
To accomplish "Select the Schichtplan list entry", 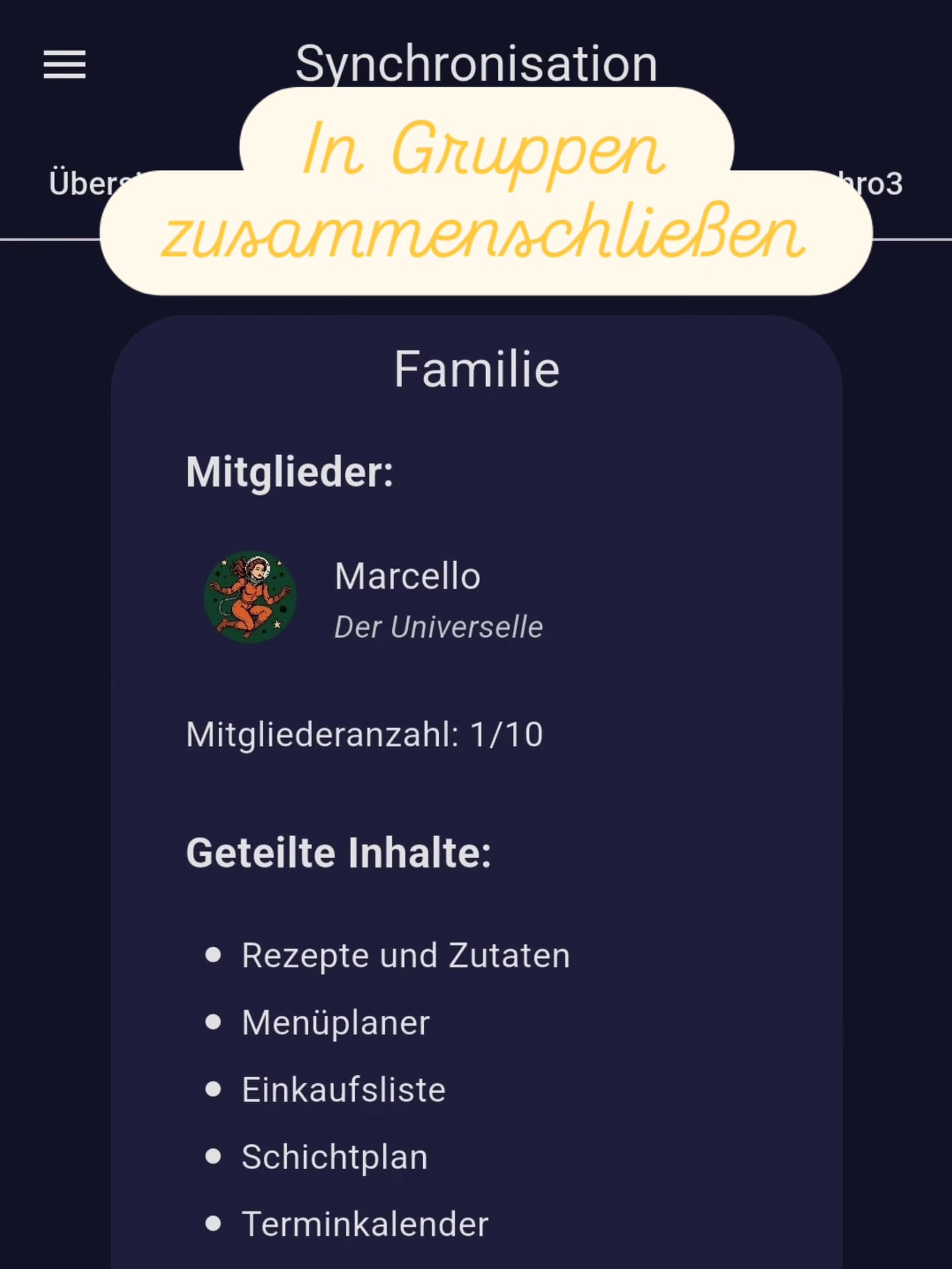I will (335, 1157).
